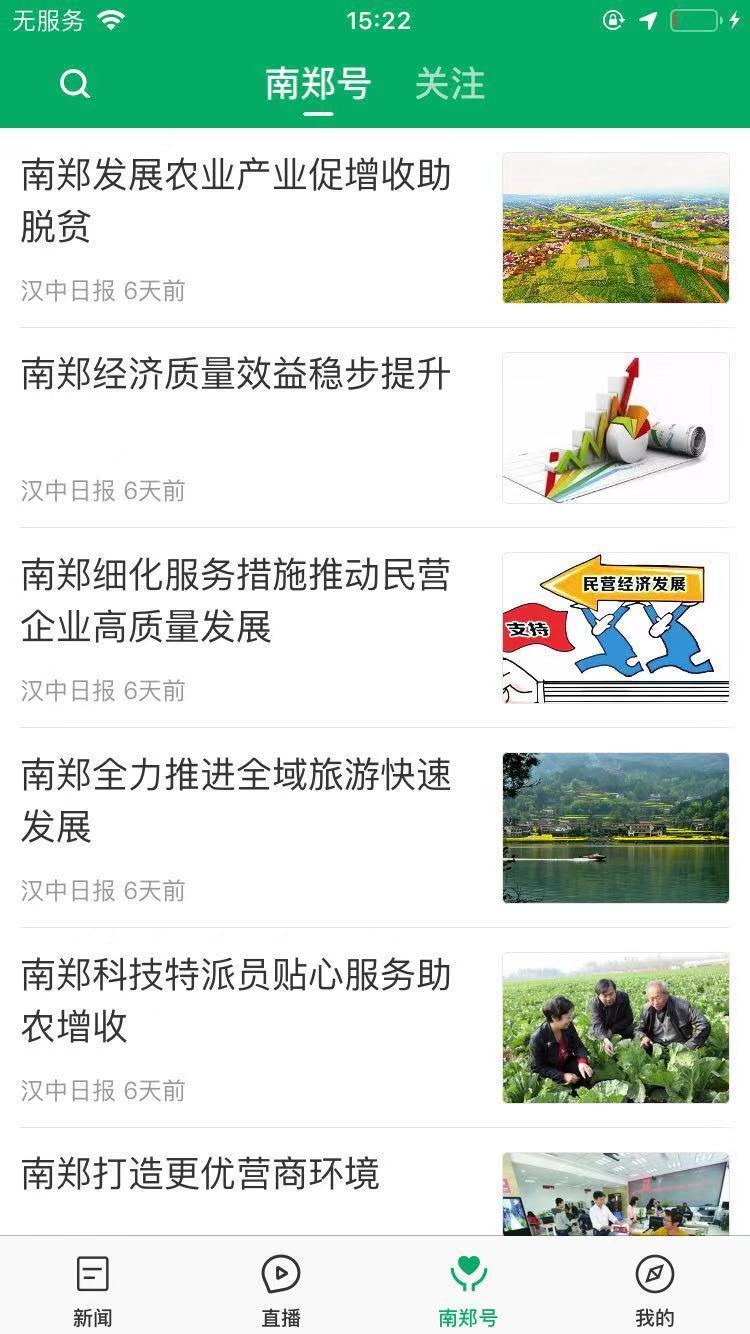The image size is (750, 1334).
Task: Open 我的 (My Profile) compass icon
Action: pyautogui.click(x=656, y=1287)
